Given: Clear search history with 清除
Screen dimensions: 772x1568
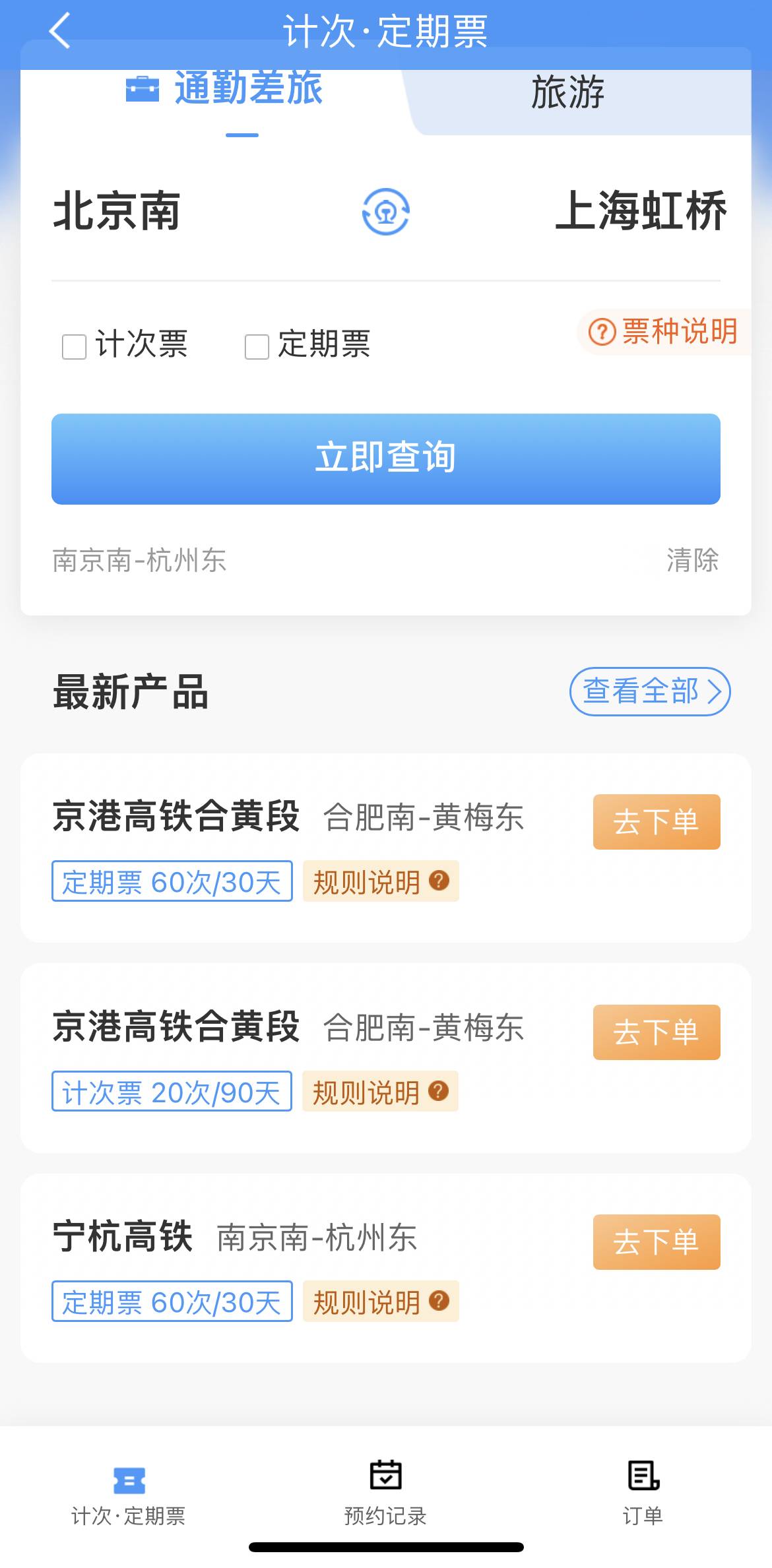Looking at the screenshot, I should (x=692, y=561).
